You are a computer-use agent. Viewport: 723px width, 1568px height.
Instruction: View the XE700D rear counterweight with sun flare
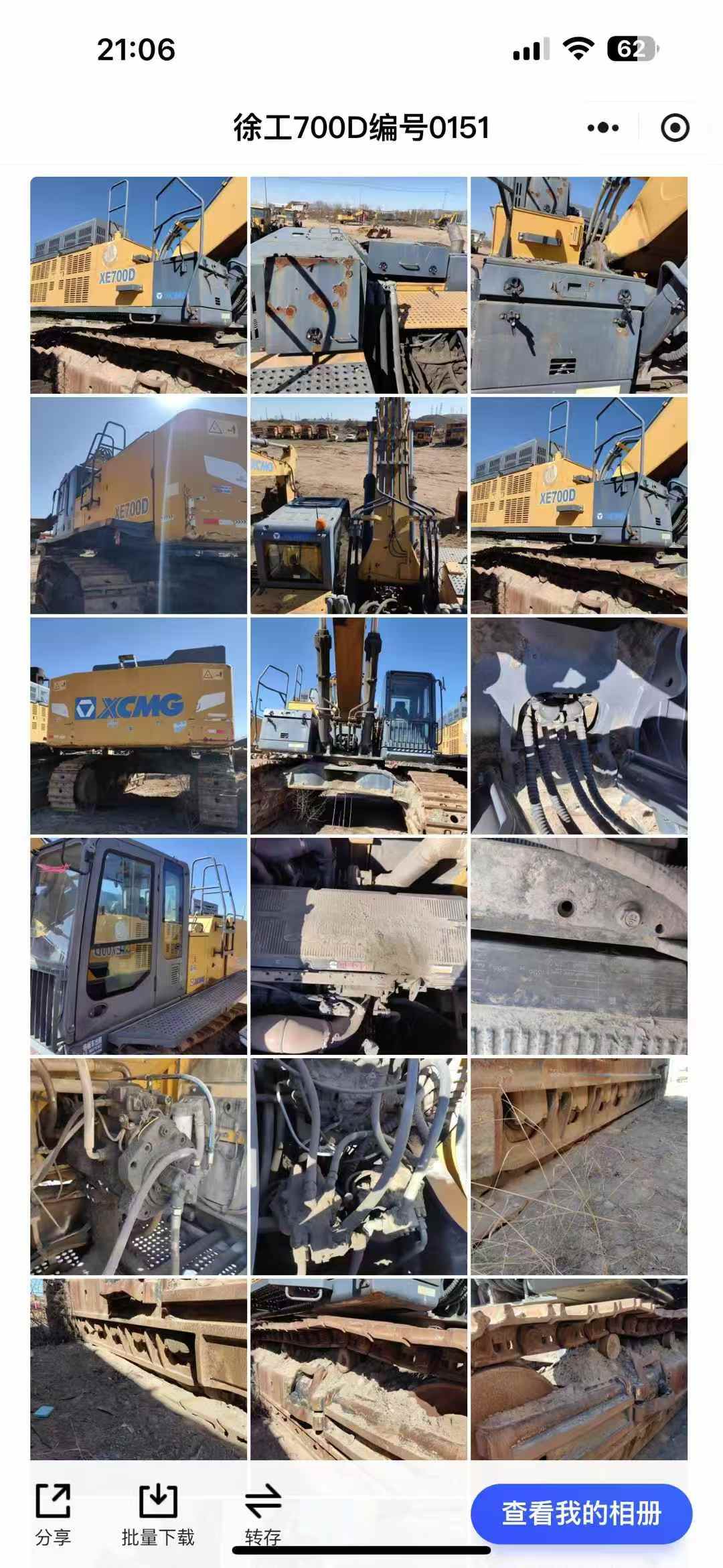pyautogui.click(x=139, y=505)
